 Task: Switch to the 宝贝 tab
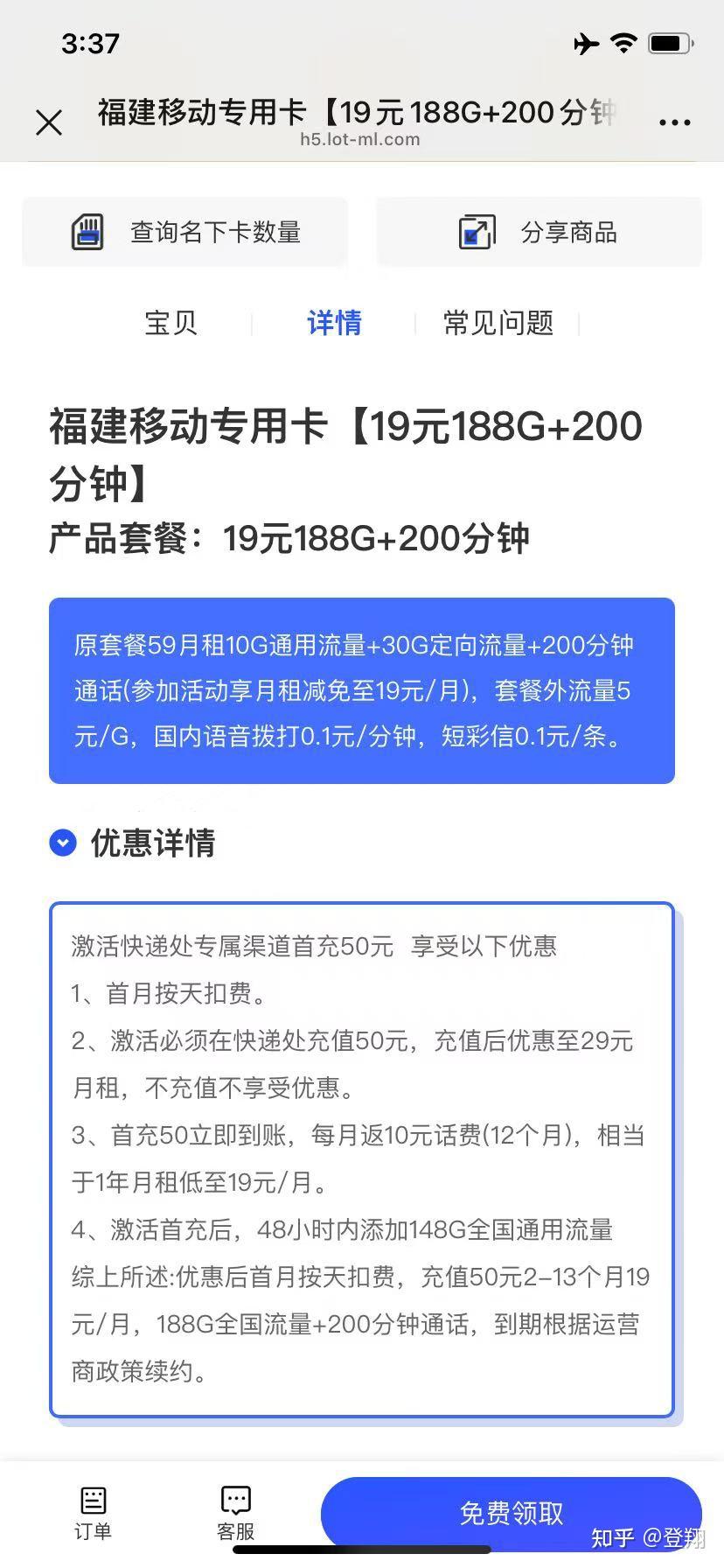pos(171,323)
